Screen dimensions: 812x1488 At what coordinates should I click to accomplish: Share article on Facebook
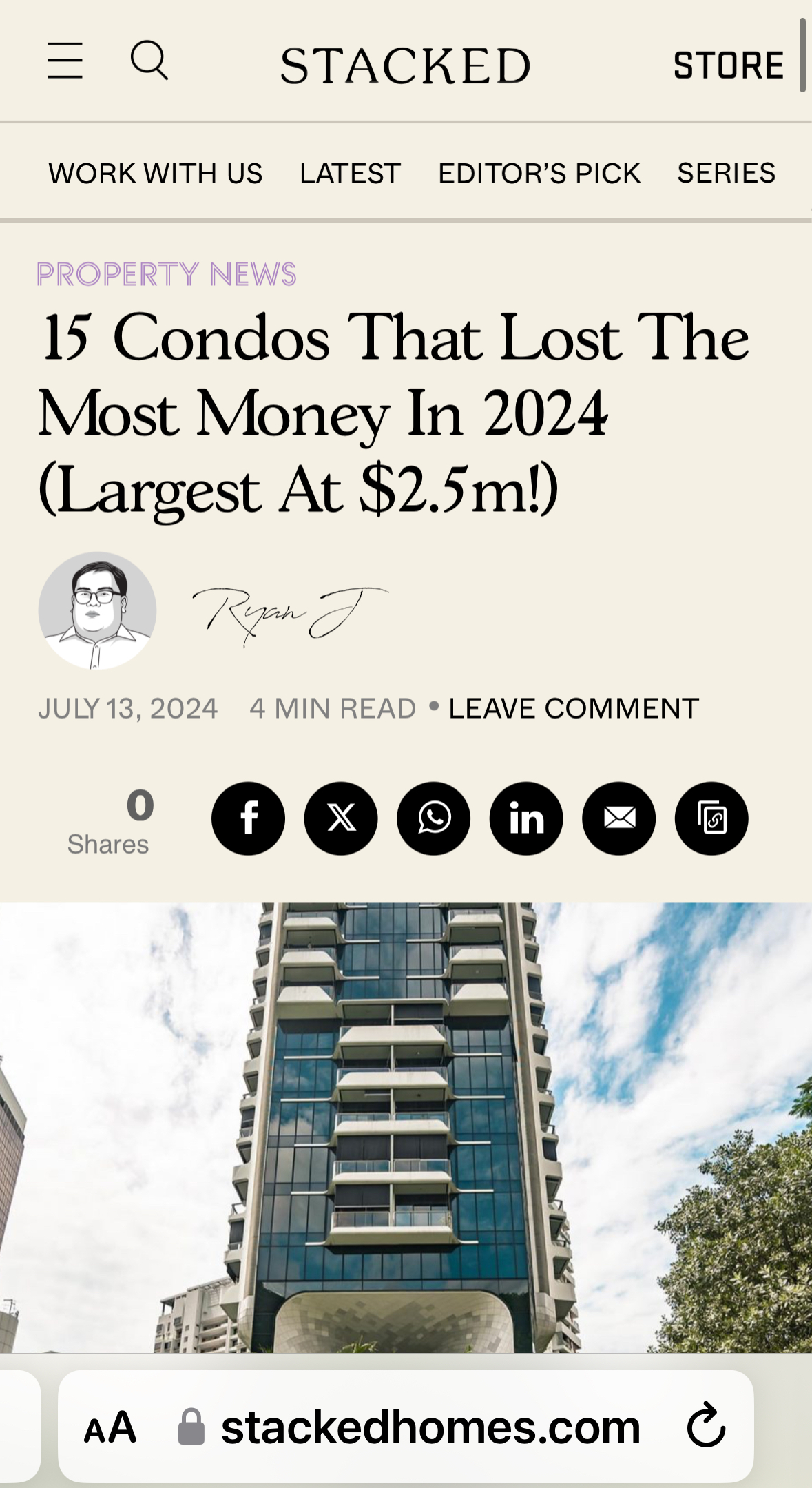[248, 818]
